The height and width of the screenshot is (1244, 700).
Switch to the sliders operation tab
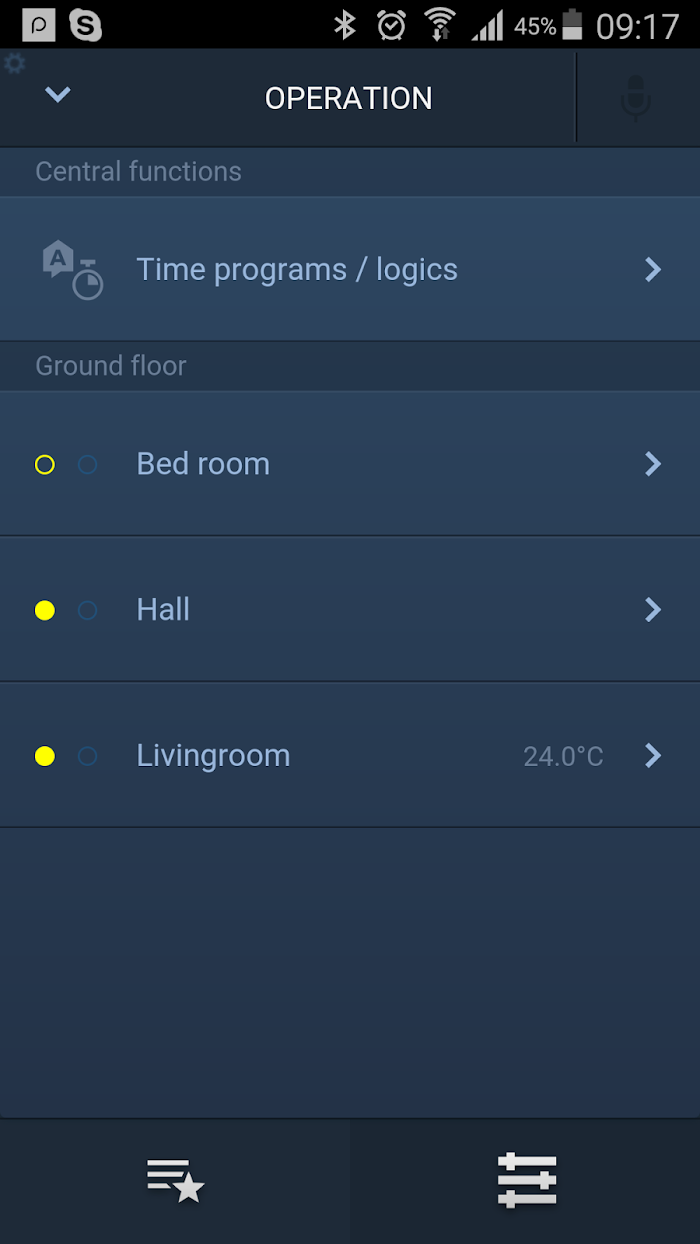[526, 1181]
